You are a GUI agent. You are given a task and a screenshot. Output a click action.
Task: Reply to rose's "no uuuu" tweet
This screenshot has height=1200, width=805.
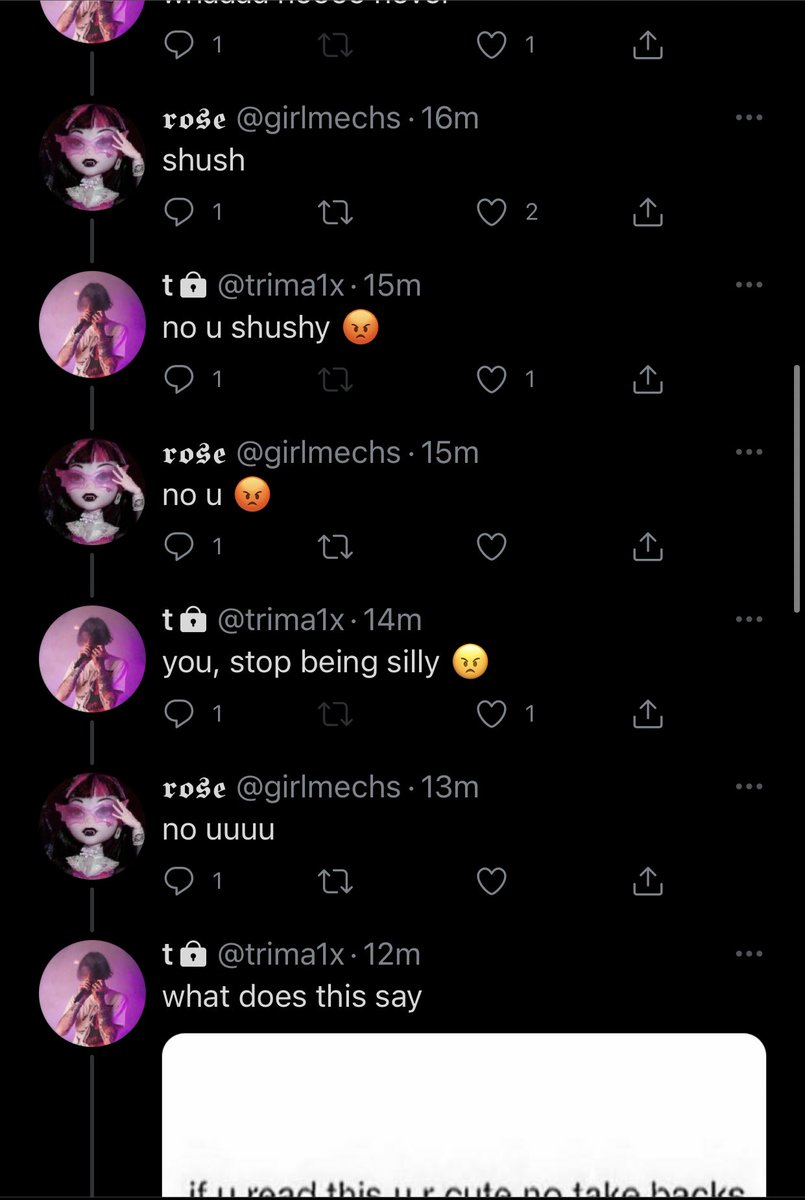tap(178, 881)
